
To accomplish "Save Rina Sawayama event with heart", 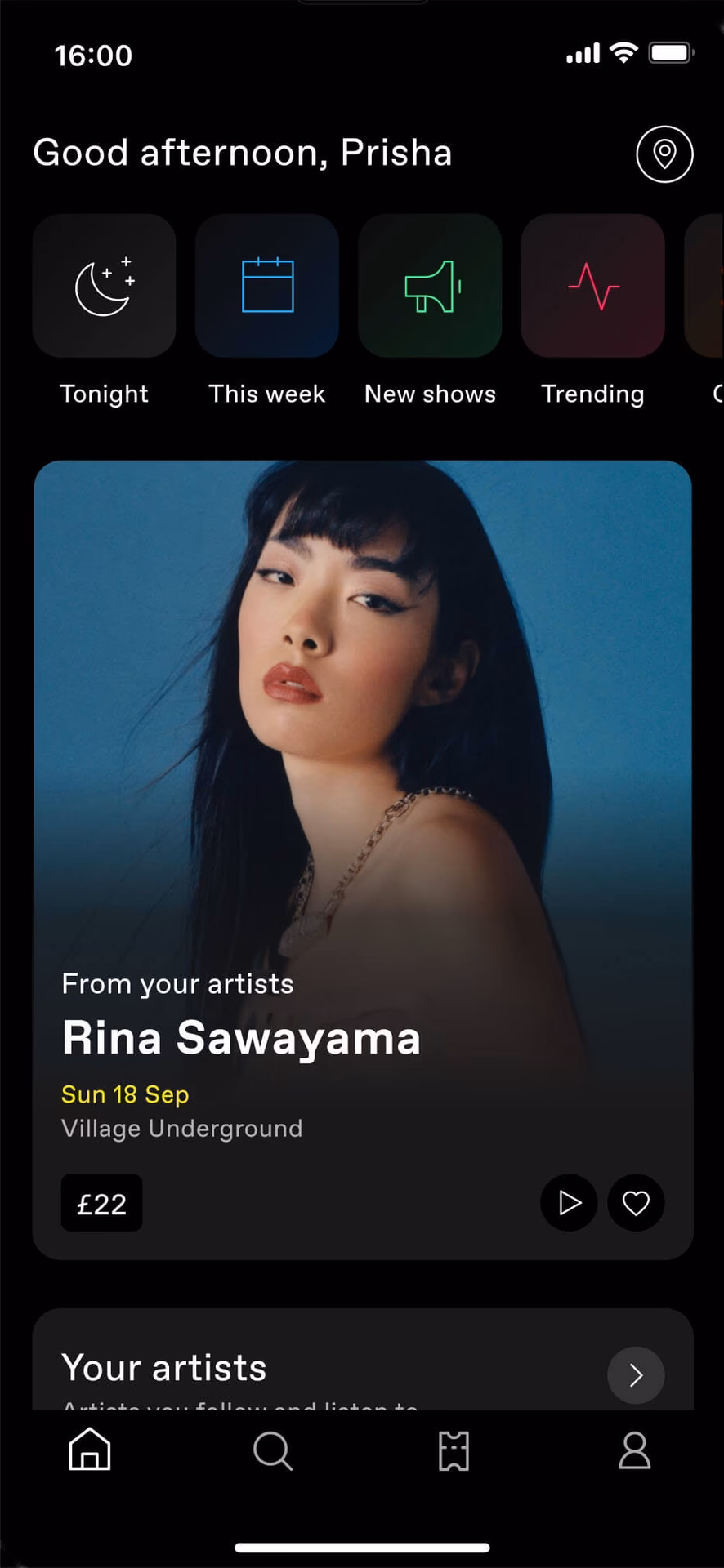I will pyautogui.click(x=636, y=1203).
